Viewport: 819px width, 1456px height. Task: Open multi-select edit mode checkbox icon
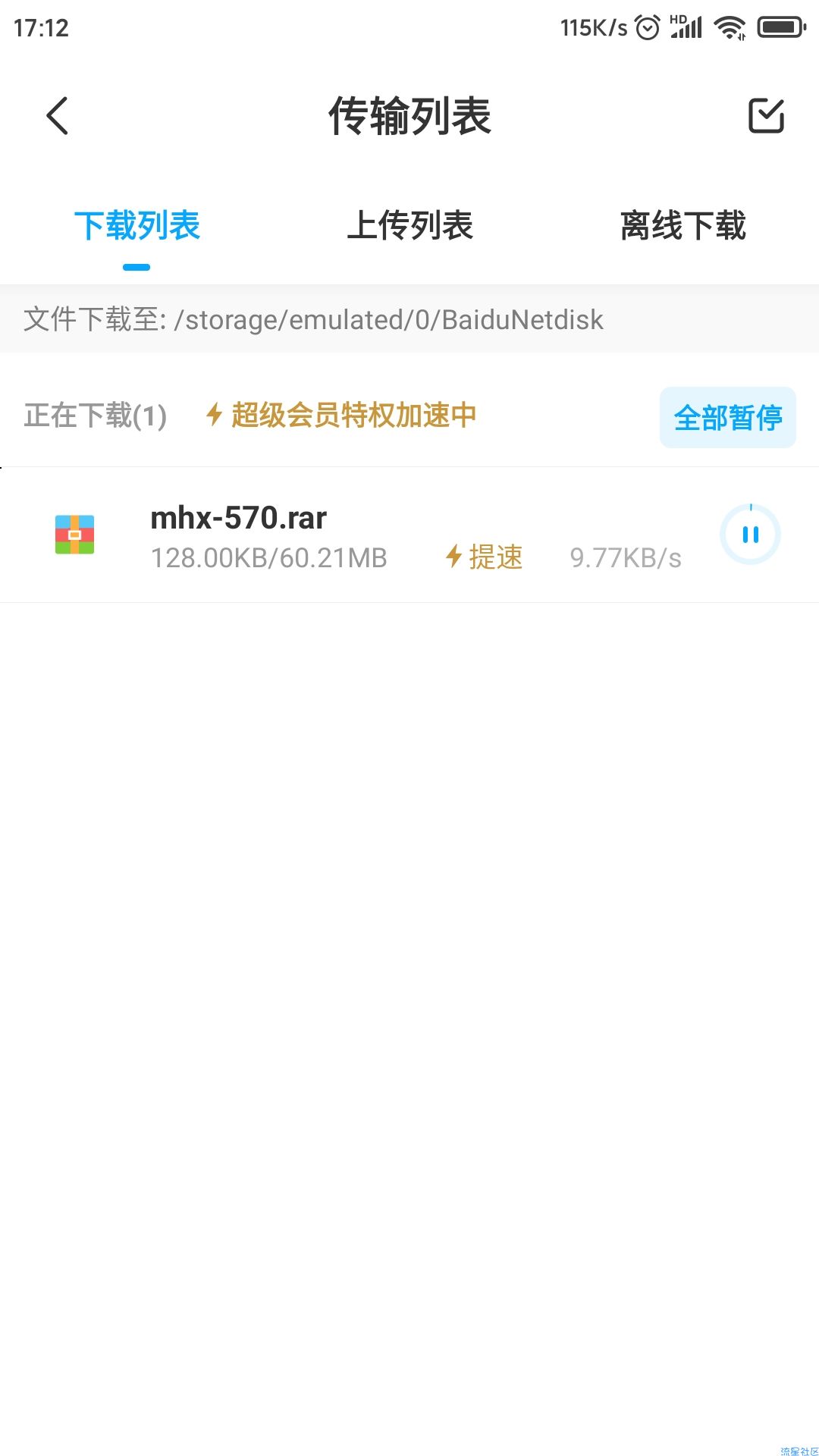[x=766, y=116]
